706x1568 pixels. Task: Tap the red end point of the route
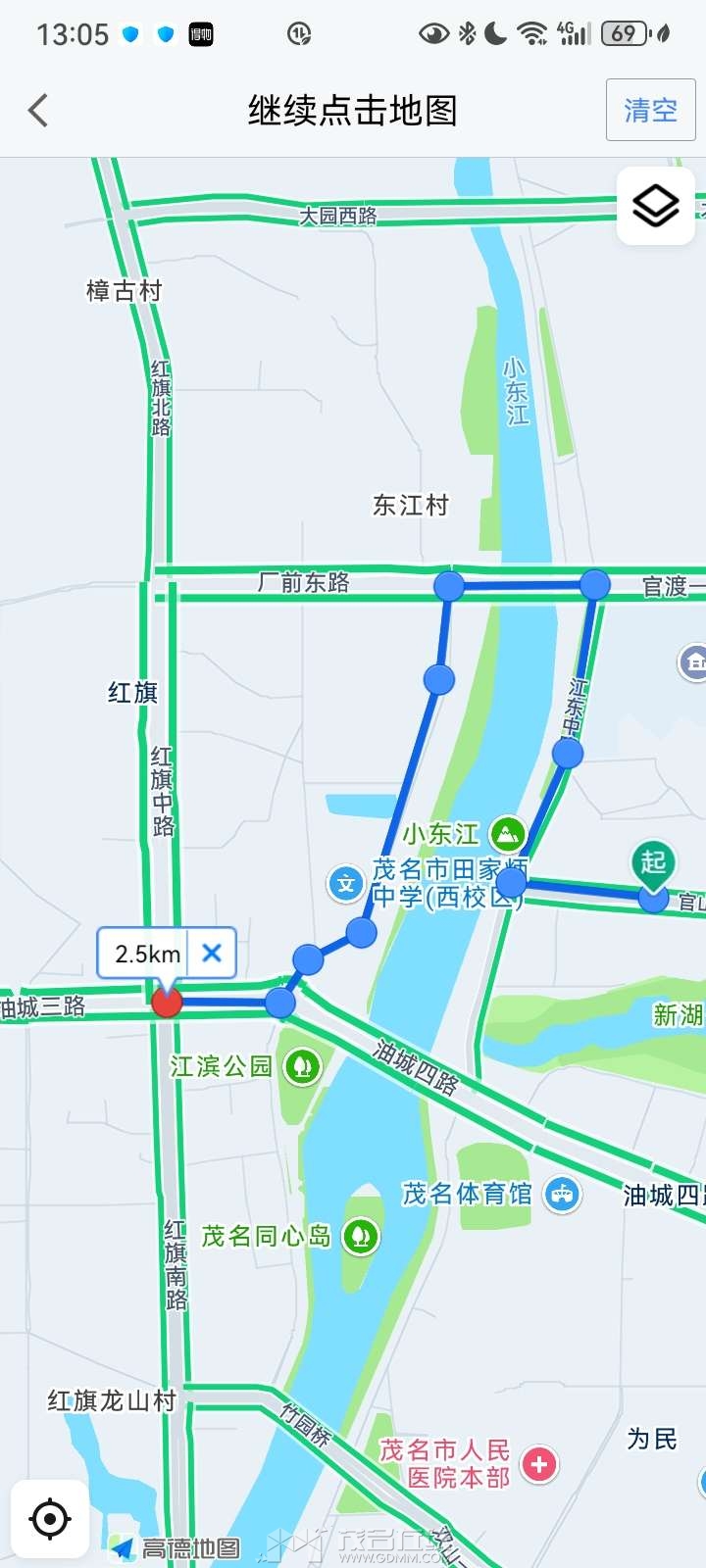pos(167,1002)
